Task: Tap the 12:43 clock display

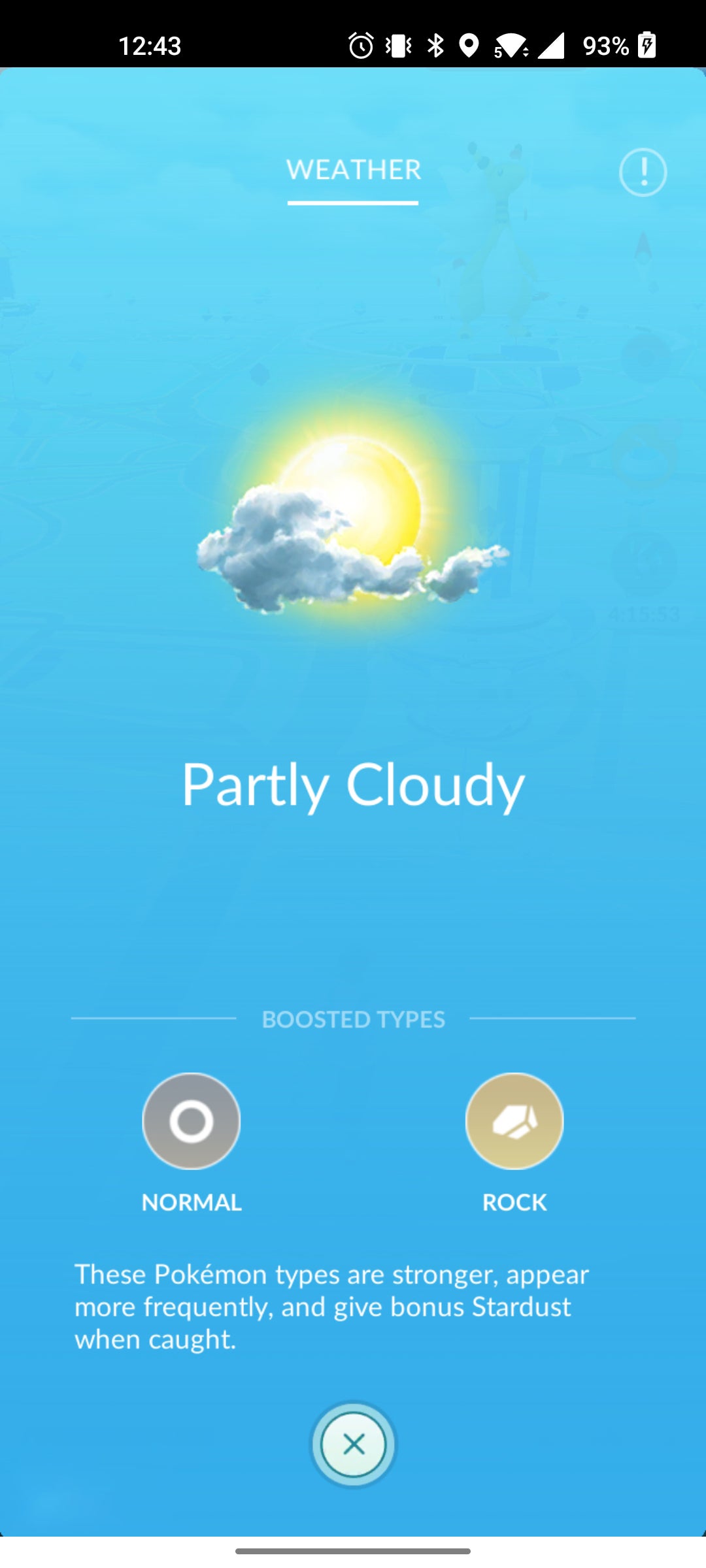Action: (152, 44)
